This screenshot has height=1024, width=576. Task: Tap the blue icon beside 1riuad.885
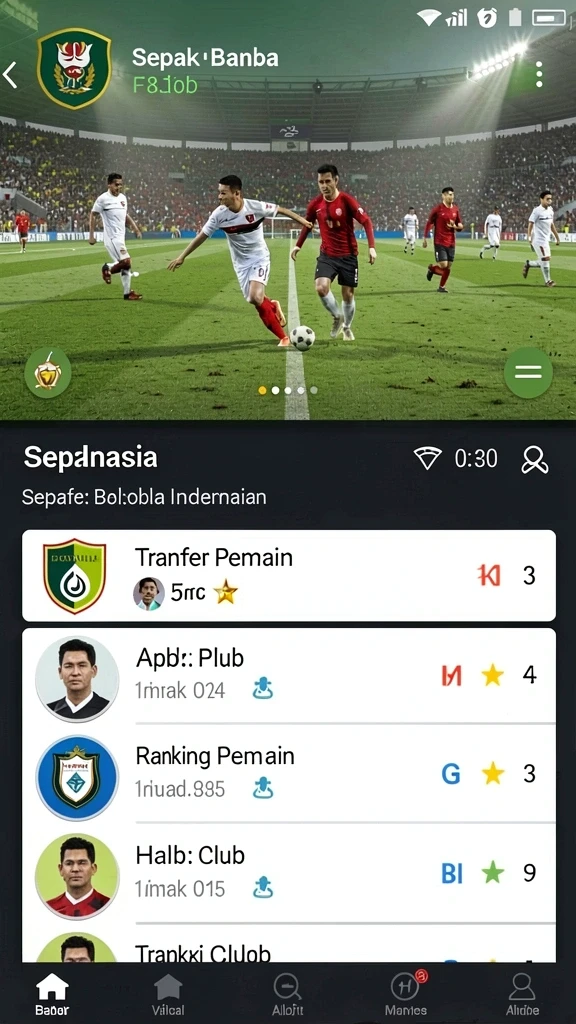(263, 788)
